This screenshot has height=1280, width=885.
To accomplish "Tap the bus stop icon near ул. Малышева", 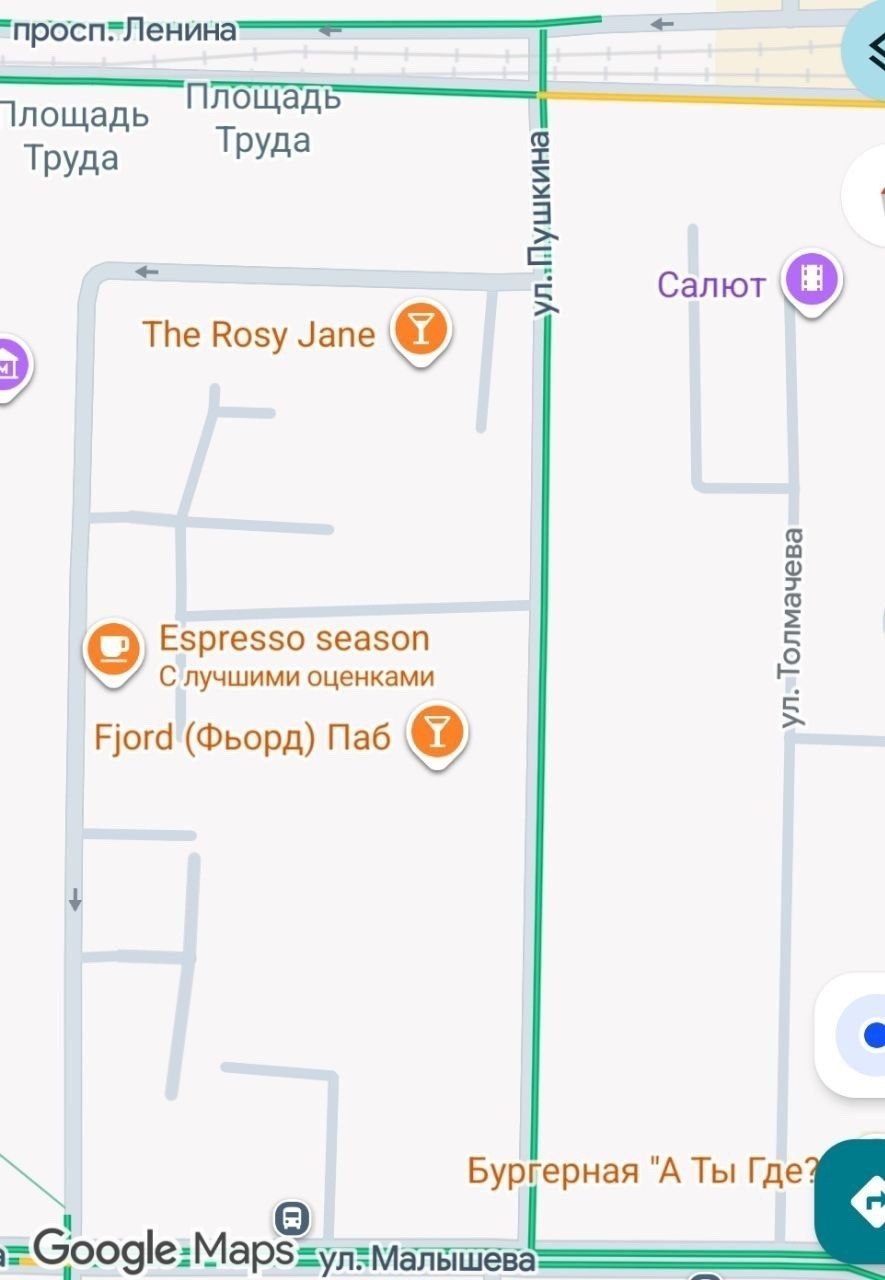I will [x=292, y=1218].
